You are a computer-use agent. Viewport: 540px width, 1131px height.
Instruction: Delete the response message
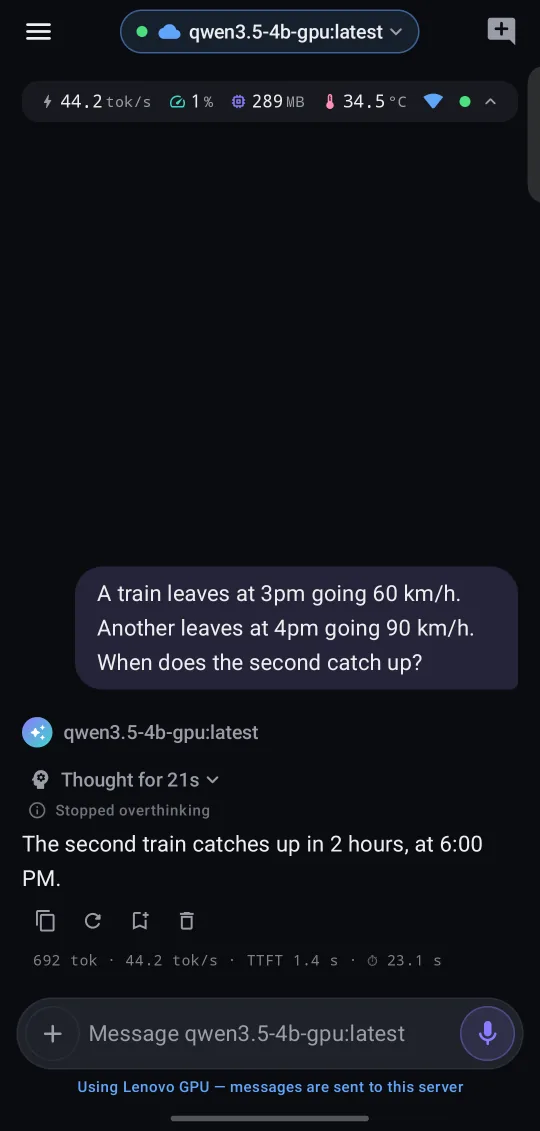coord(187,920)
